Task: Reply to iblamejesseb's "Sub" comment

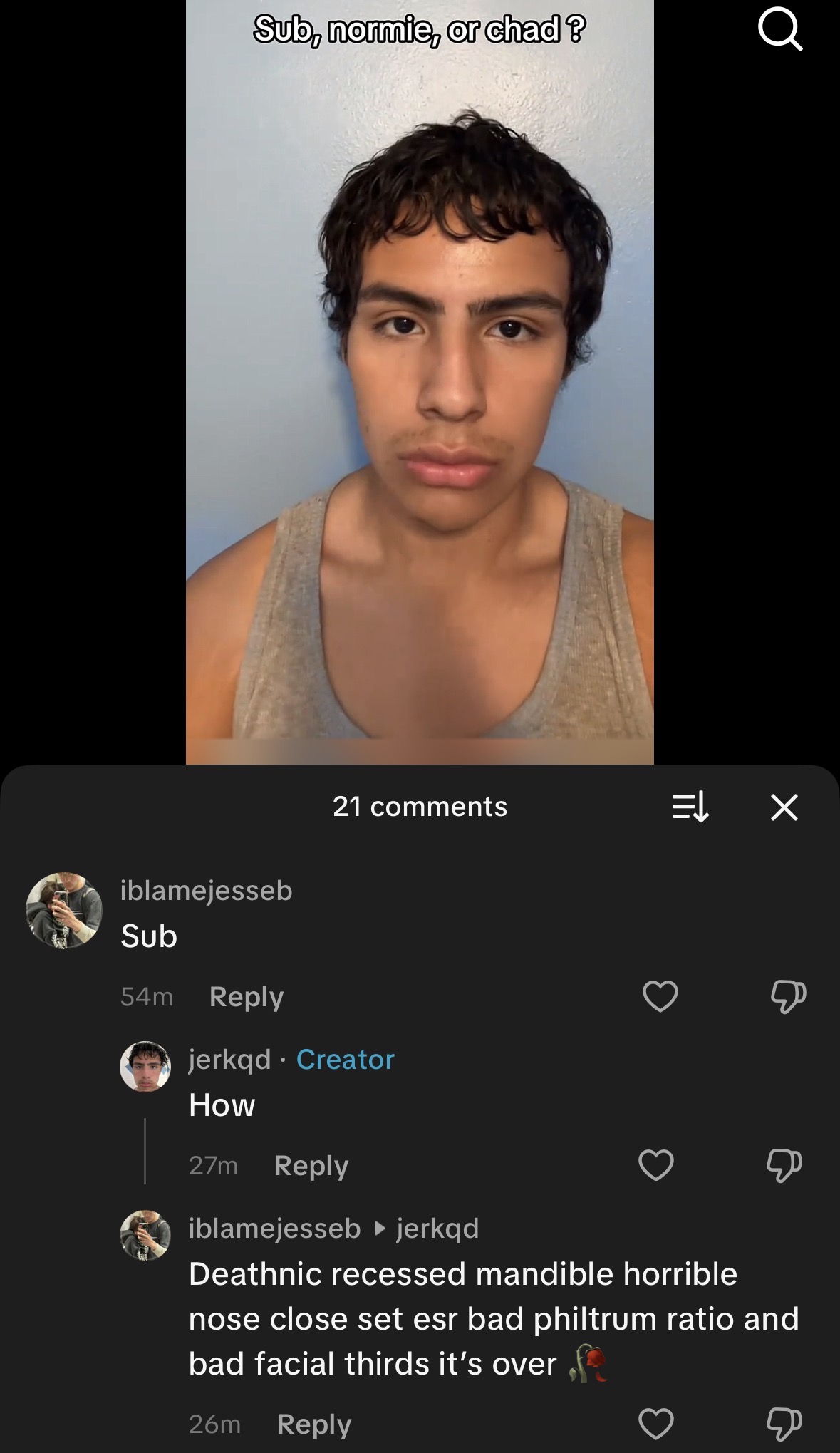Action: coord(247,997)
